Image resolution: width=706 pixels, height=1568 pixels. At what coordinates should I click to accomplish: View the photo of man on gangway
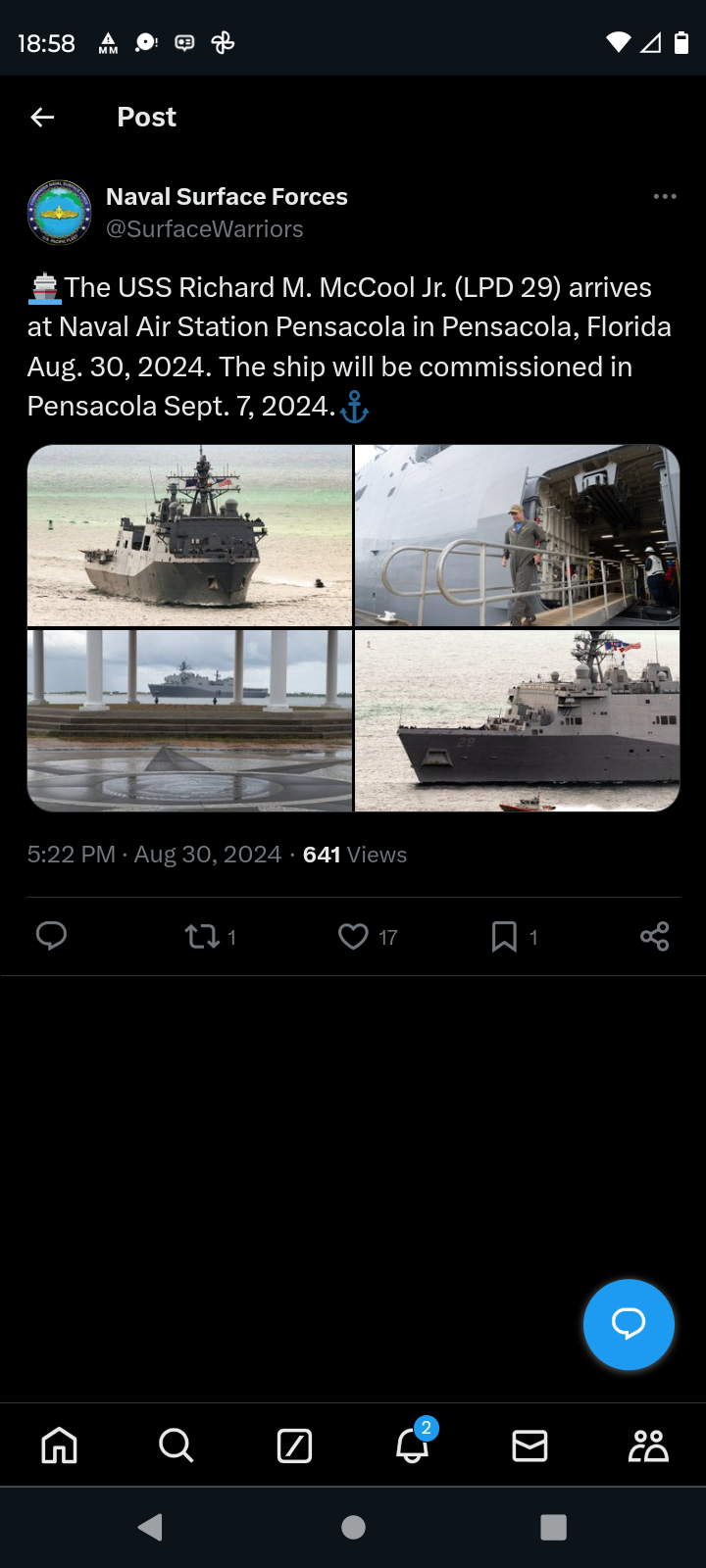[x=517, y=535]
